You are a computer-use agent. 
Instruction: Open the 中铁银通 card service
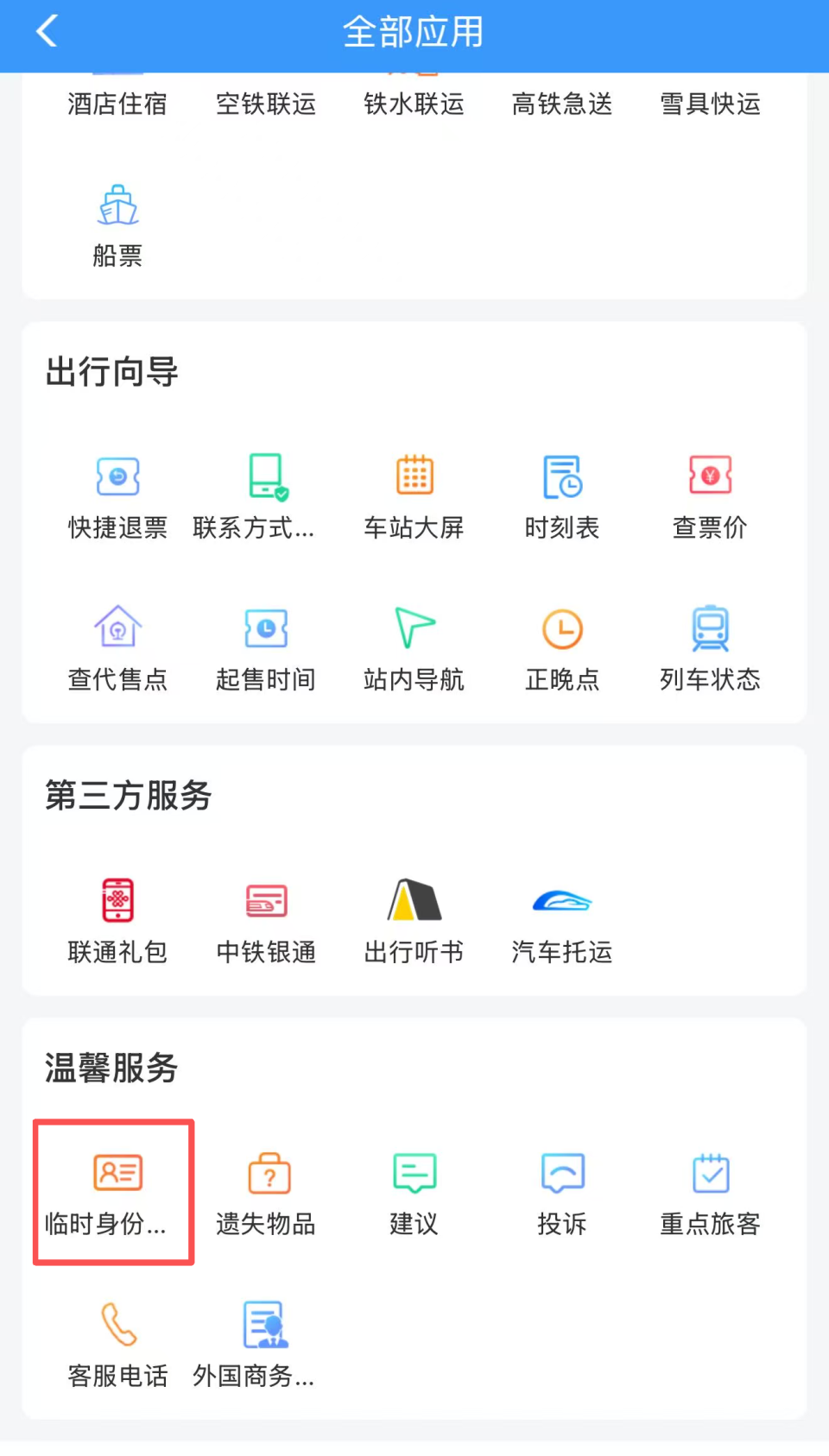point(265,919)
